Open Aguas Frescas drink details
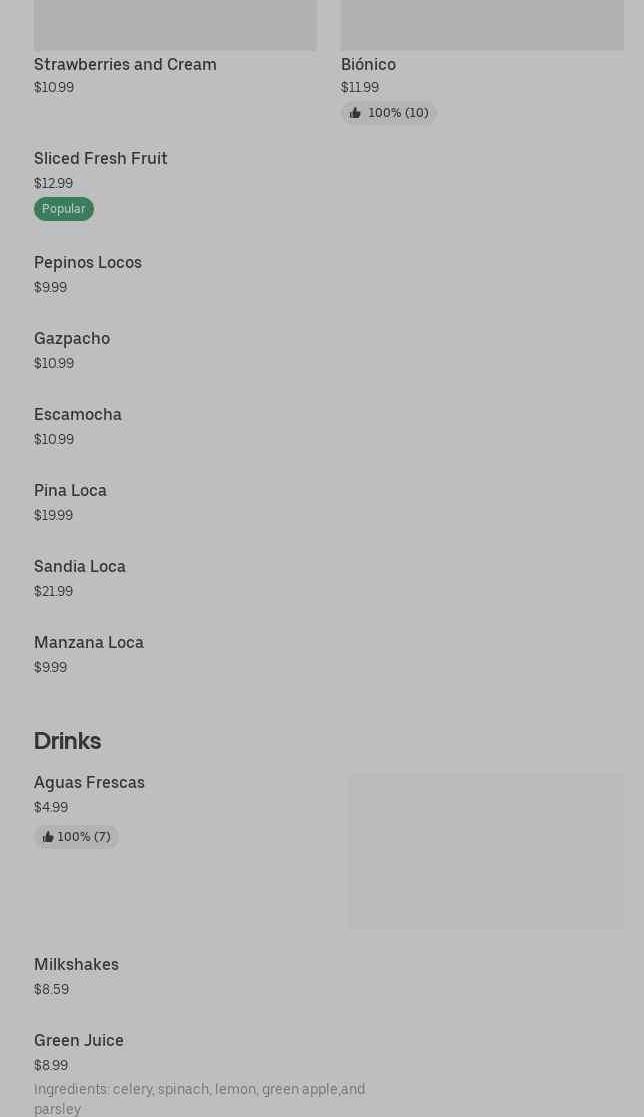The height and width of the screenshot is (1117, 644). (89, 782)
